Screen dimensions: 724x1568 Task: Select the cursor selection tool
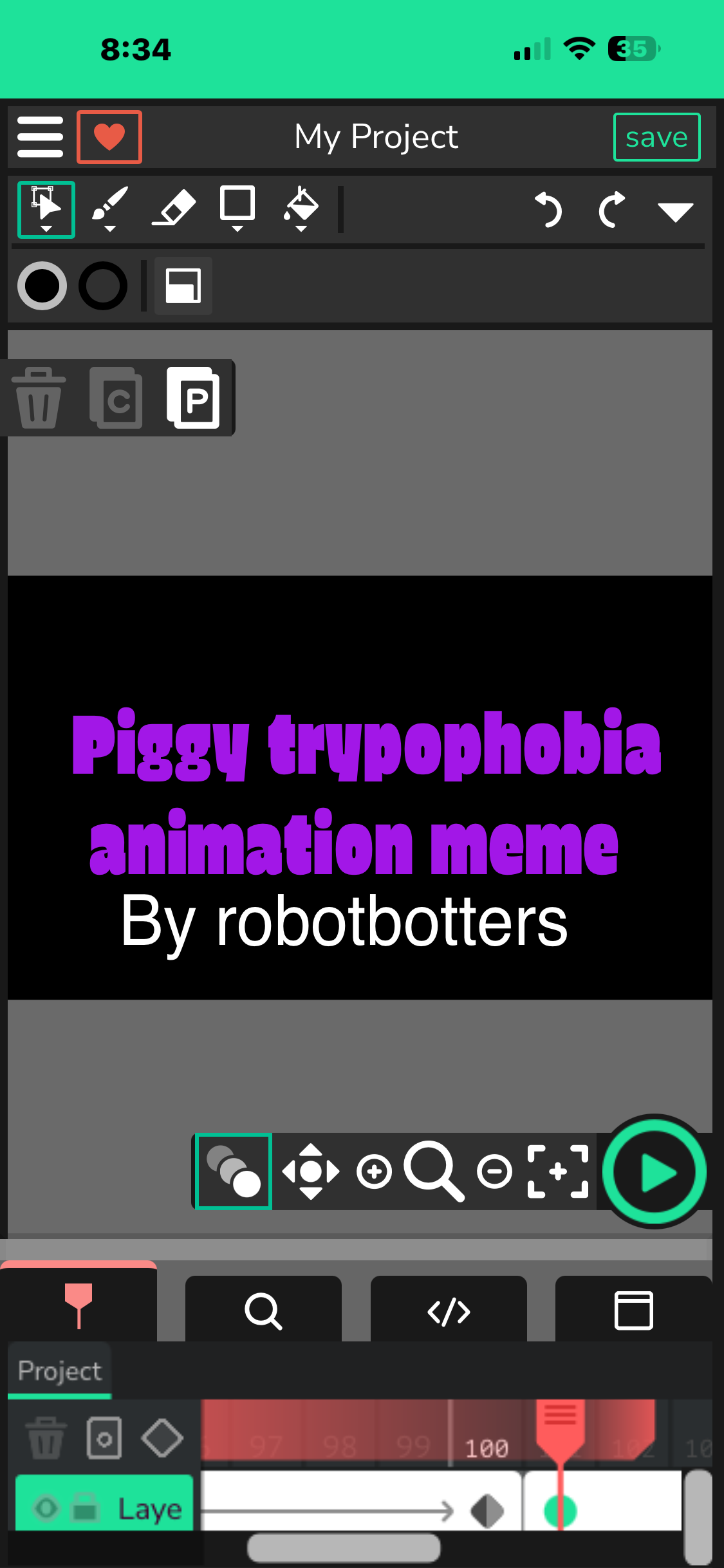[46, 209]
